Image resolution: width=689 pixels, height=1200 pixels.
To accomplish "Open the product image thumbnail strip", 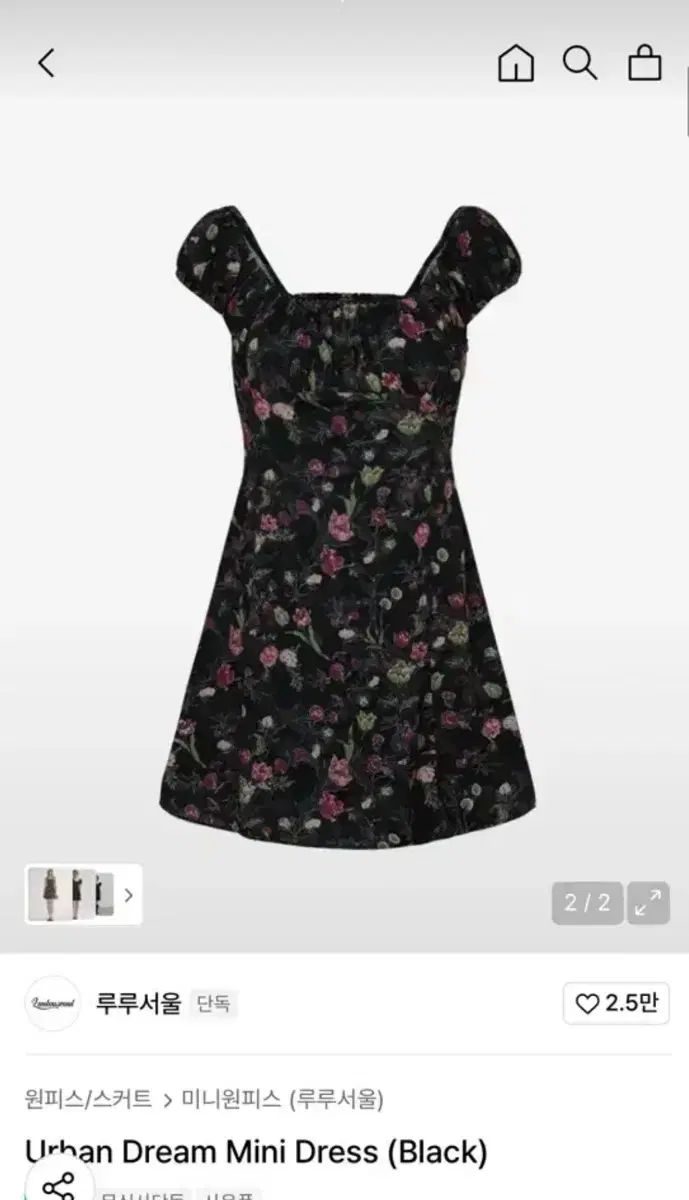I will [x=83, y=894].
